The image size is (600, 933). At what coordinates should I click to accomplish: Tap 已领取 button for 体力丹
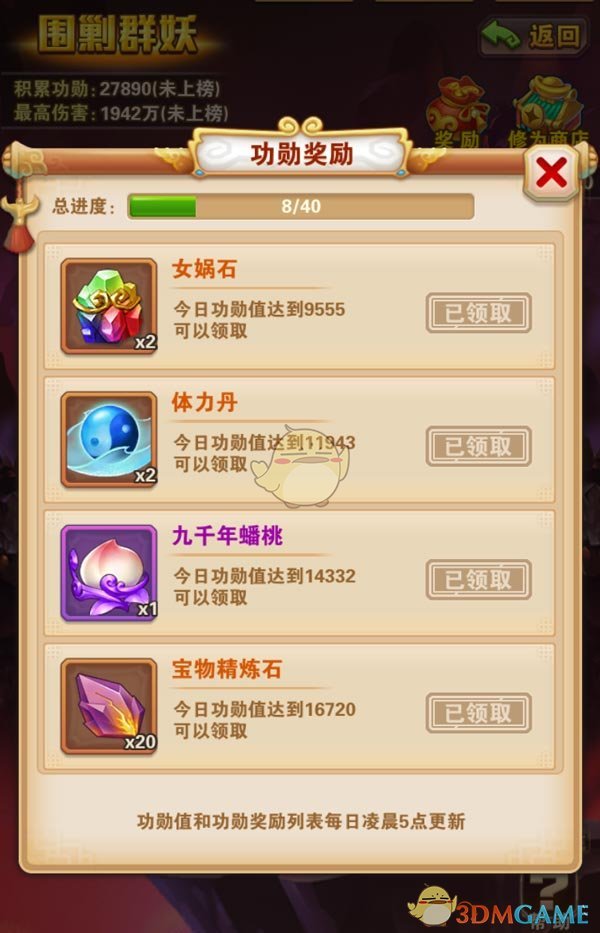click(478, 446)
